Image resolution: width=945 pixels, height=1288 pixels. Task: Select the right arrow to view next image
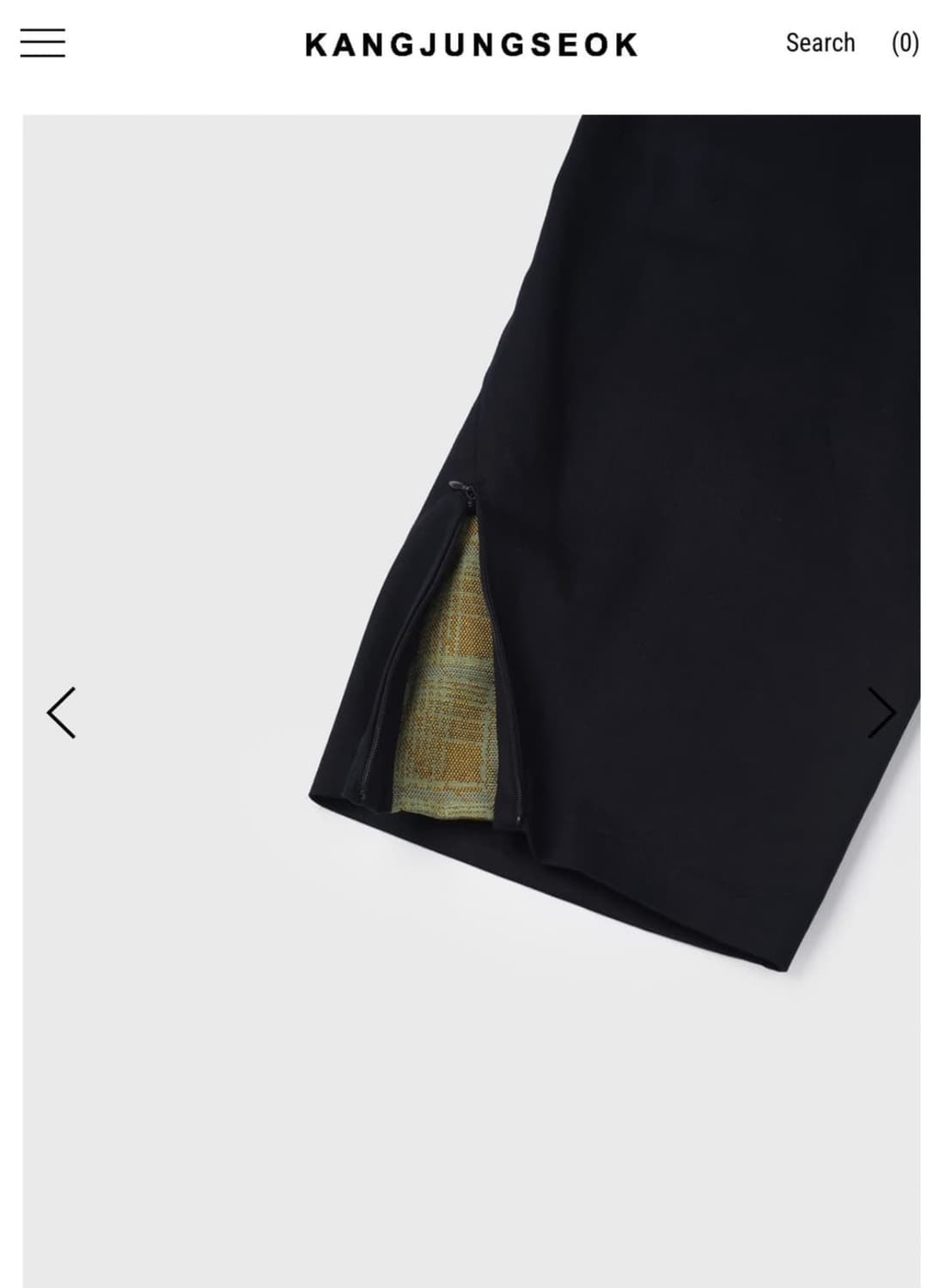(883, 710)
